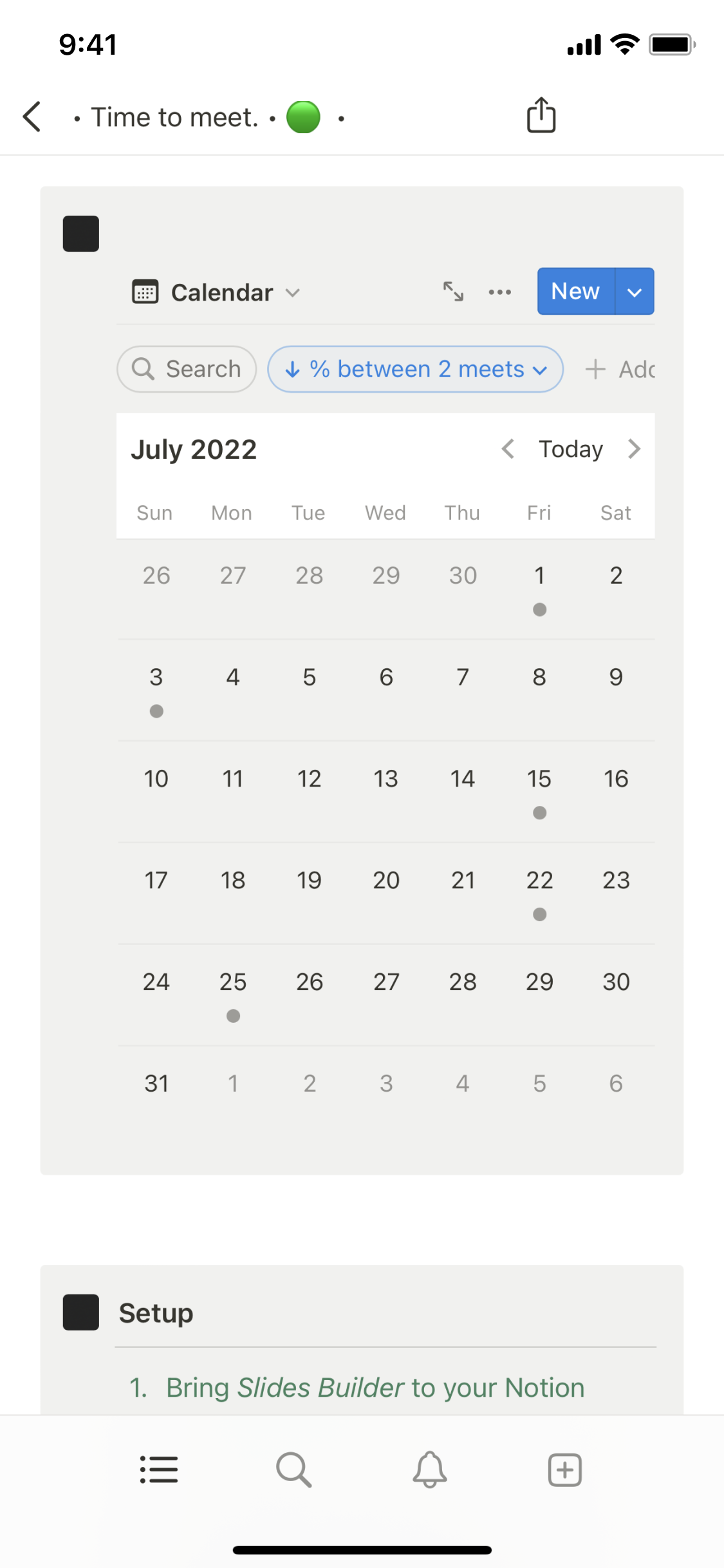Select July 25 in the calendar
The image size is (724, 1568).
(x=233, y=991)
